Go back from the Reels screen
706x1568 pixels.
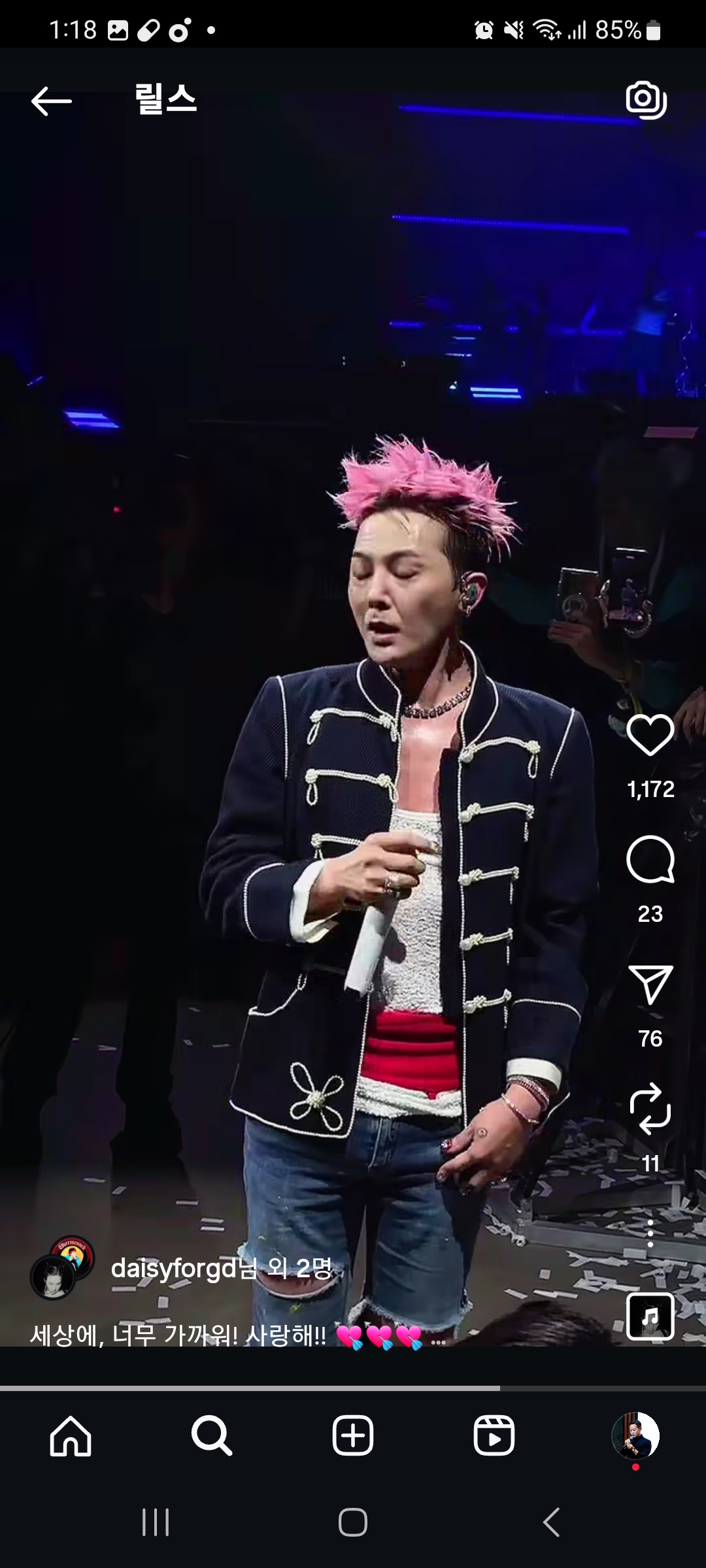pos(51,101)
